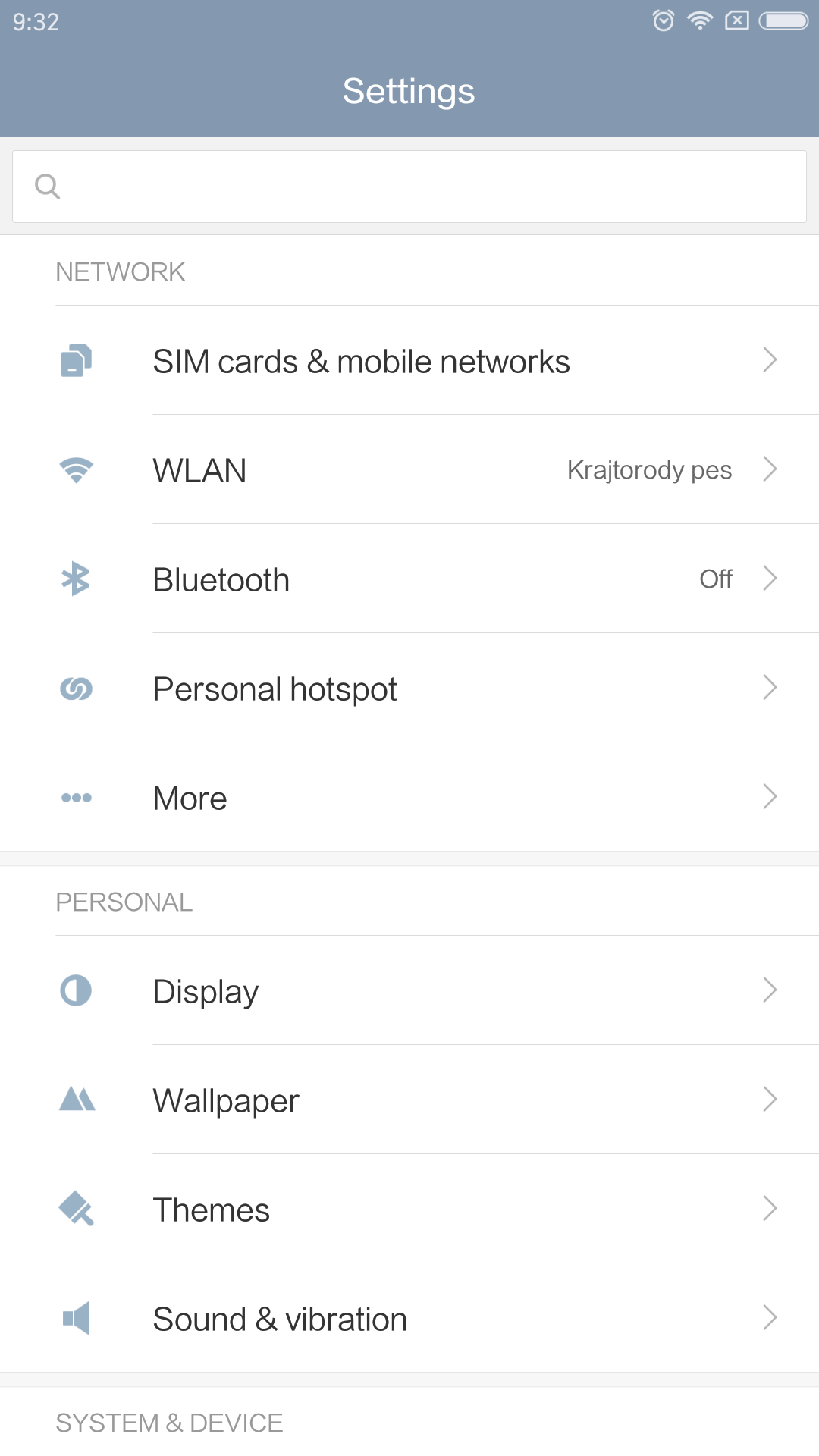Image resolution: width=819 pixels, height=1456 pixels.
Task: Open Wallpaper settings
Action: click(409, 1100)
